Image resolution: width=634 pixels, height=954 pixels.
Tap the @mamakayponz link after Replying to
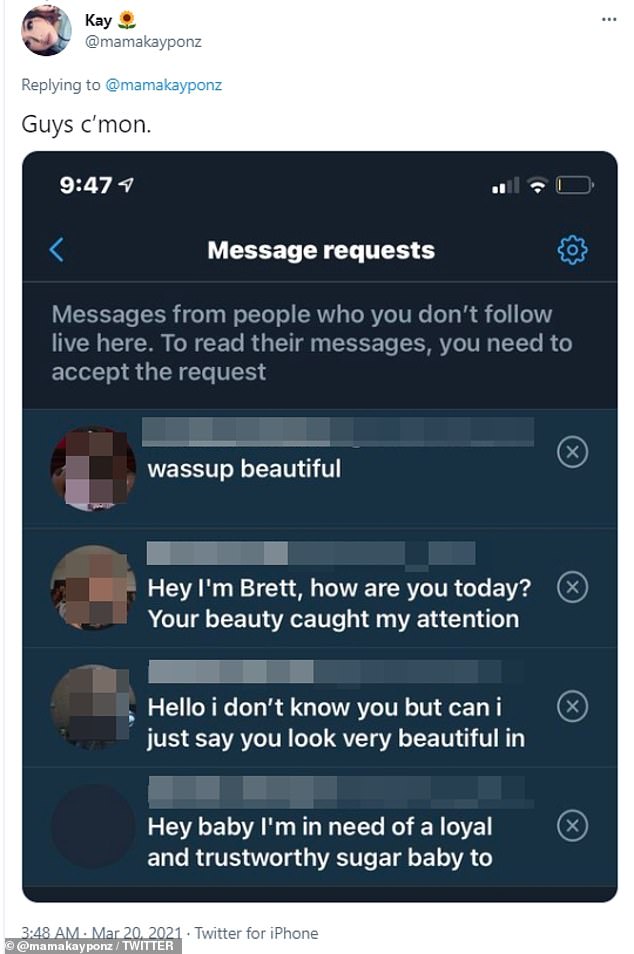(163, 85)
